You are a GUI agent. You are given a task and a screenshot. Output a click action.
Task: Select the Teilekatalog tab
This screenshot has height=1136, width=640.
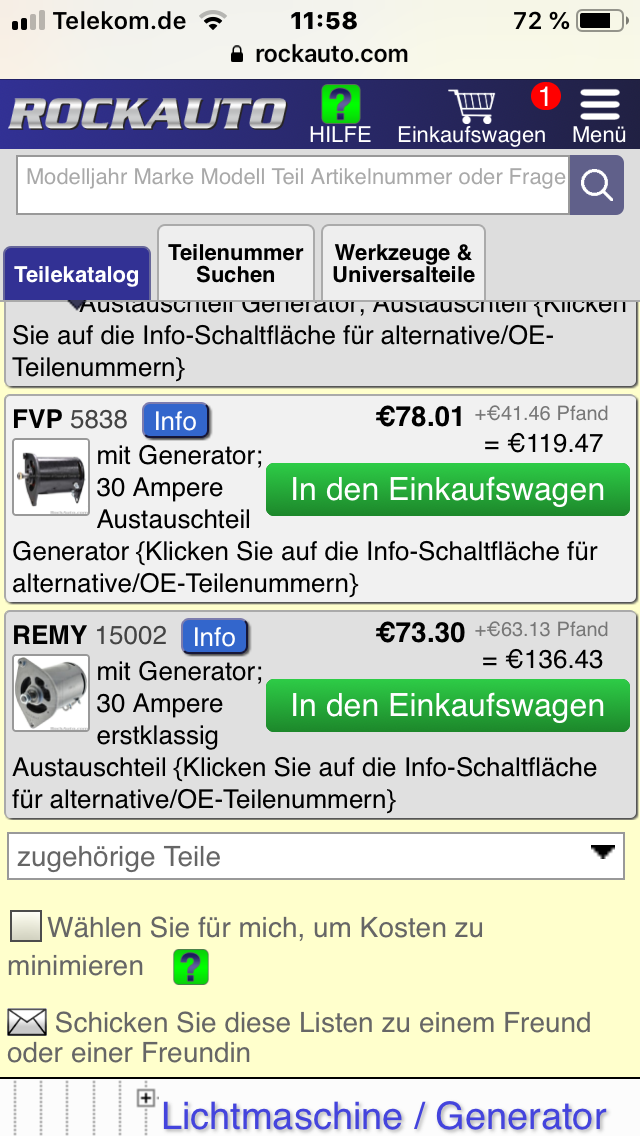click(x=77, y=275)
